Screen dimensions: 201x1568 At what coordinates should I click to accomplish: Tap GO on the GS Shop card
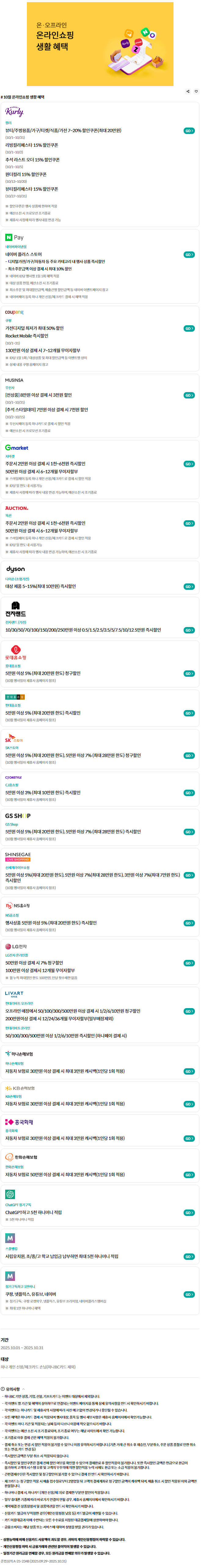click(x=189, y=832)
